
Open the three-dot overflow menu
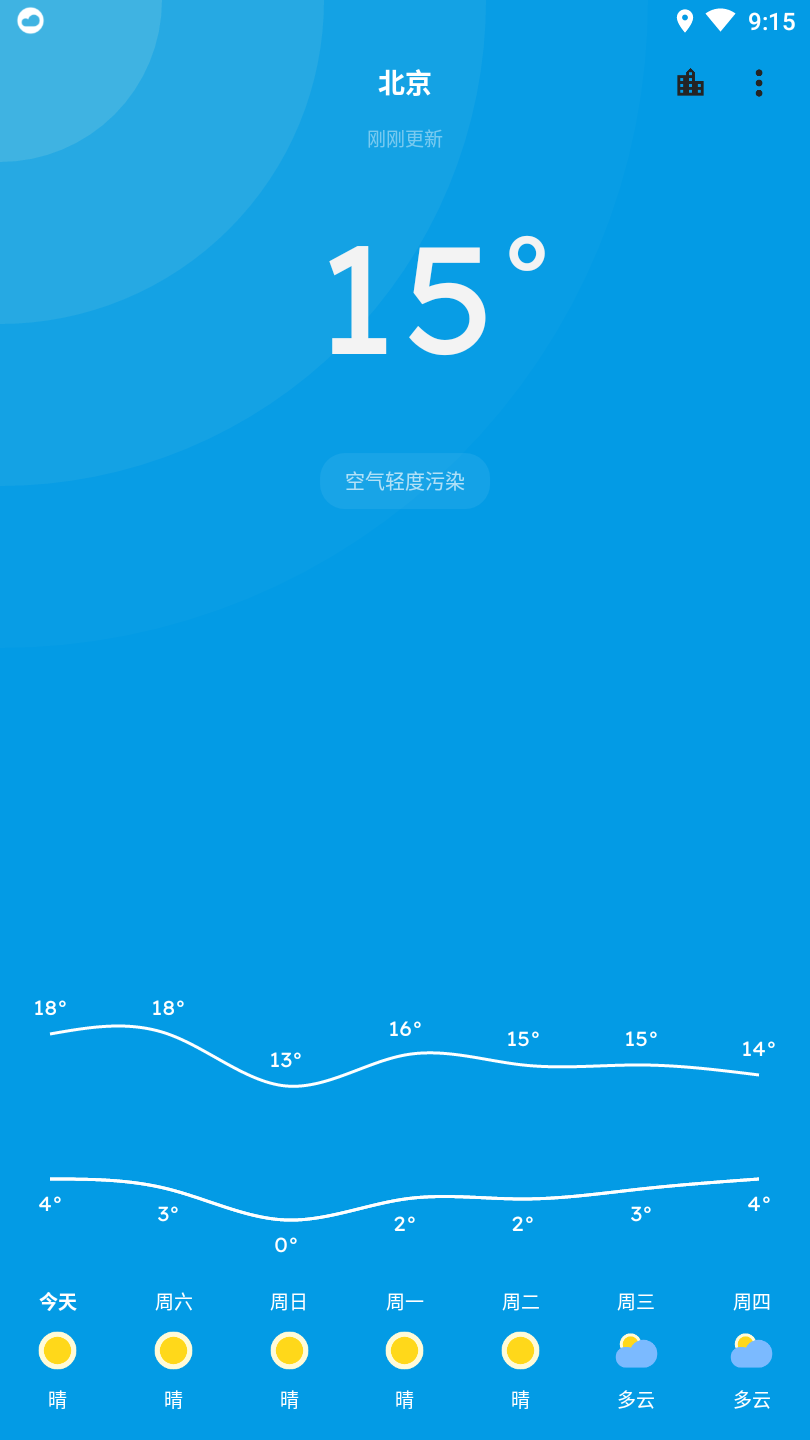point(759,83)
